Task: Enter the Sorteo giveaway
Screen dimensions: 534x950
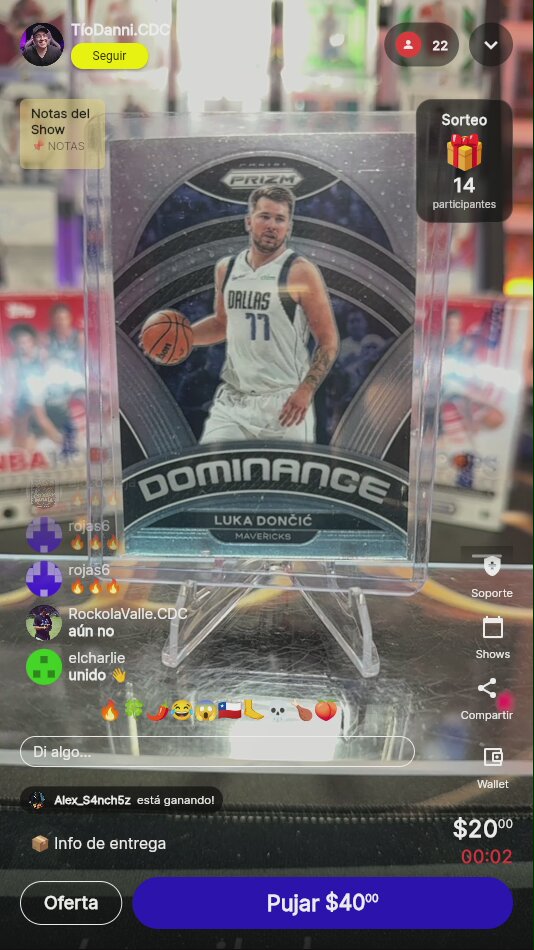Action: click(464, 161)
